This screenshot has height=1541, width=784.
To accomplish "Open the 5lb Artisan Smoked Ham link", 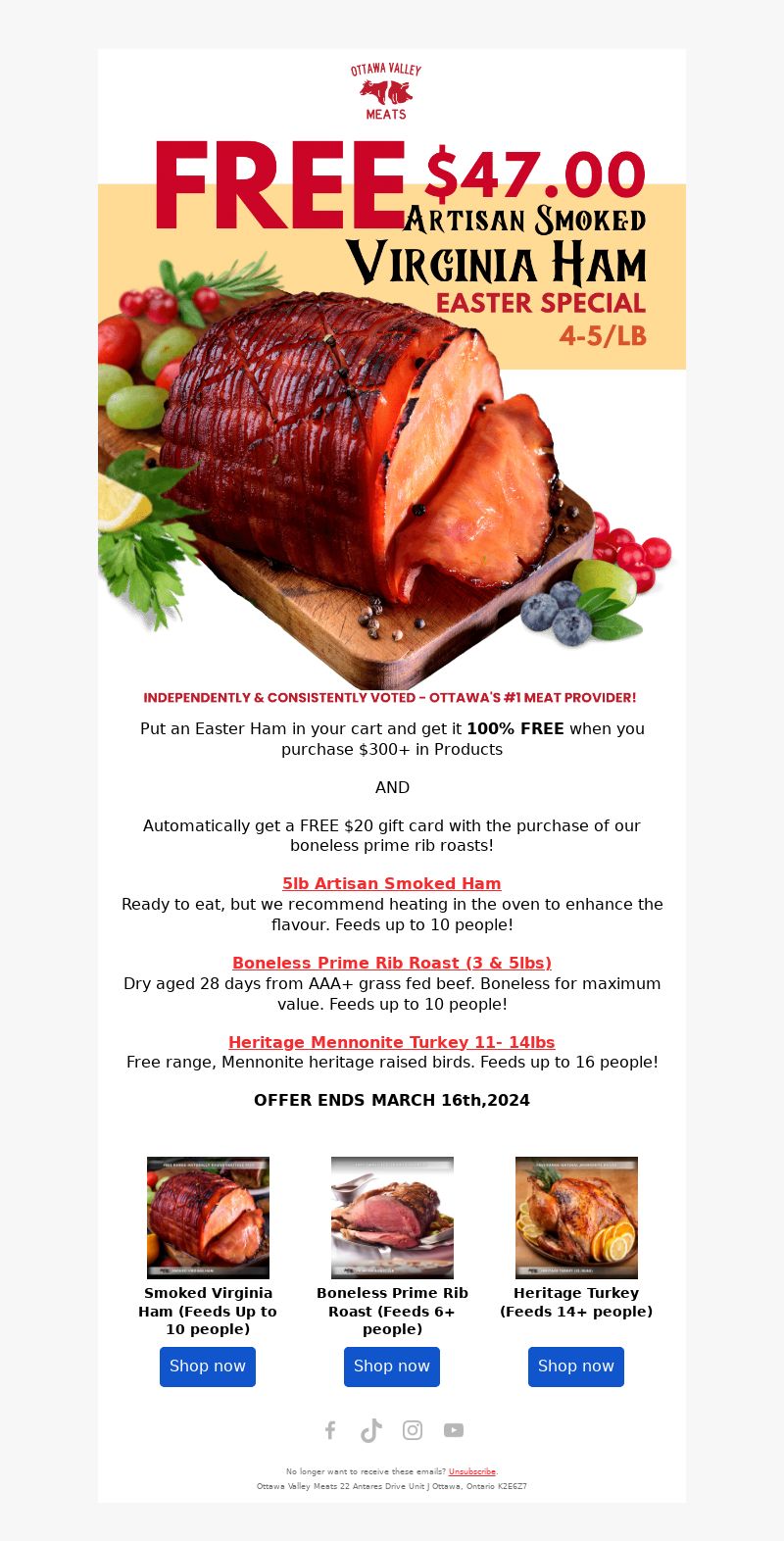I will pos(392,883).
